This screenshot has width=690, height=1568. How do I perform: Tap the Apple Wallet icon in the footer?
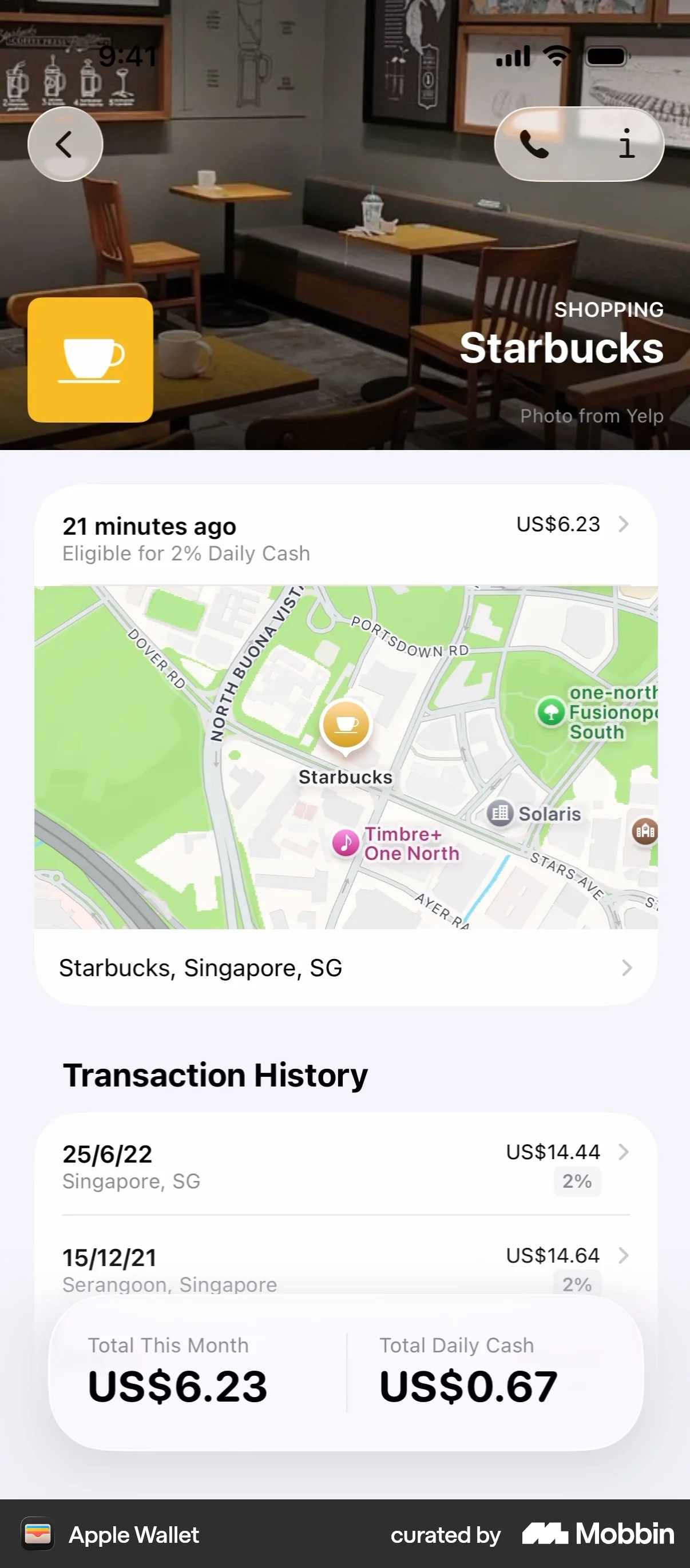click(x=38, y=1534)
